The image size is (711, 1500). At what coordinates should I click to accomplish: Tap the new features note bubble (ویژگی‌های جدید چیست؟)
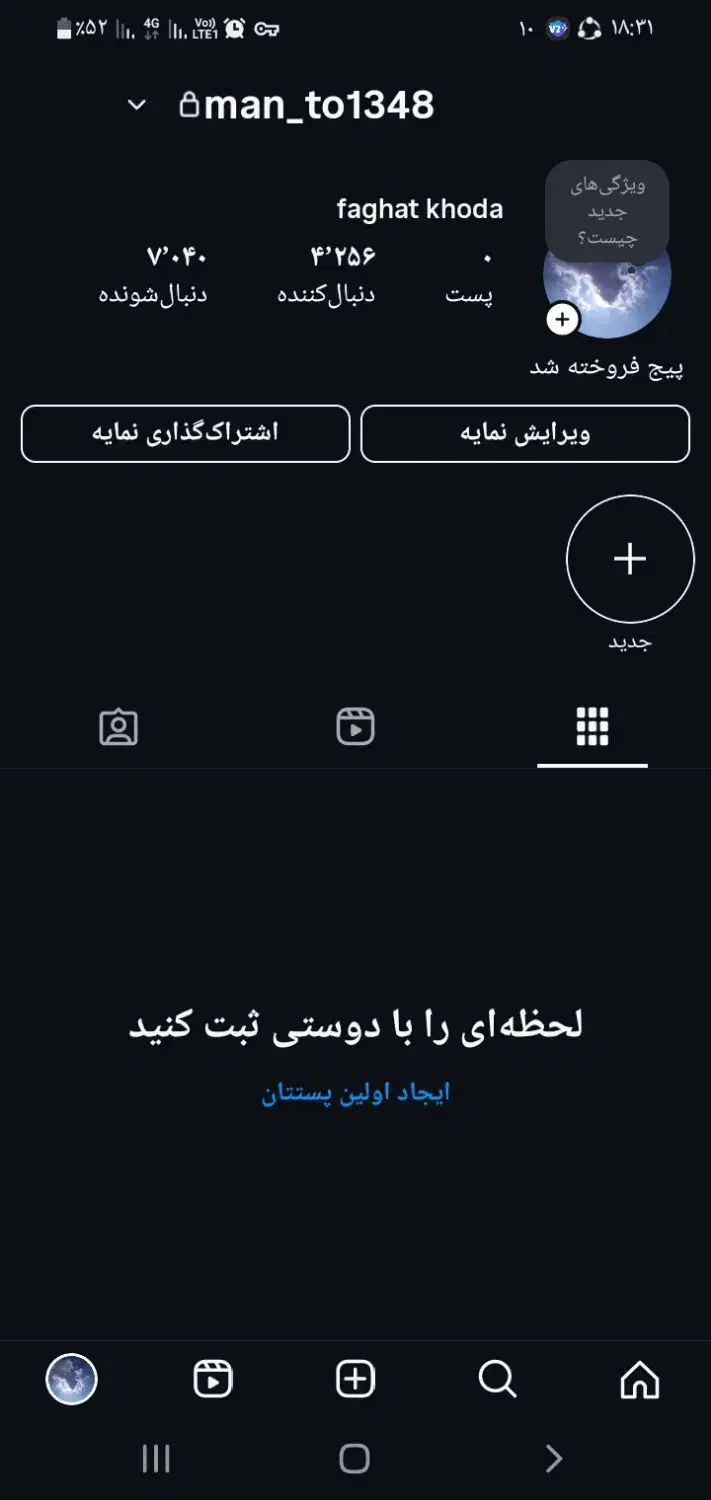point(606,212)
